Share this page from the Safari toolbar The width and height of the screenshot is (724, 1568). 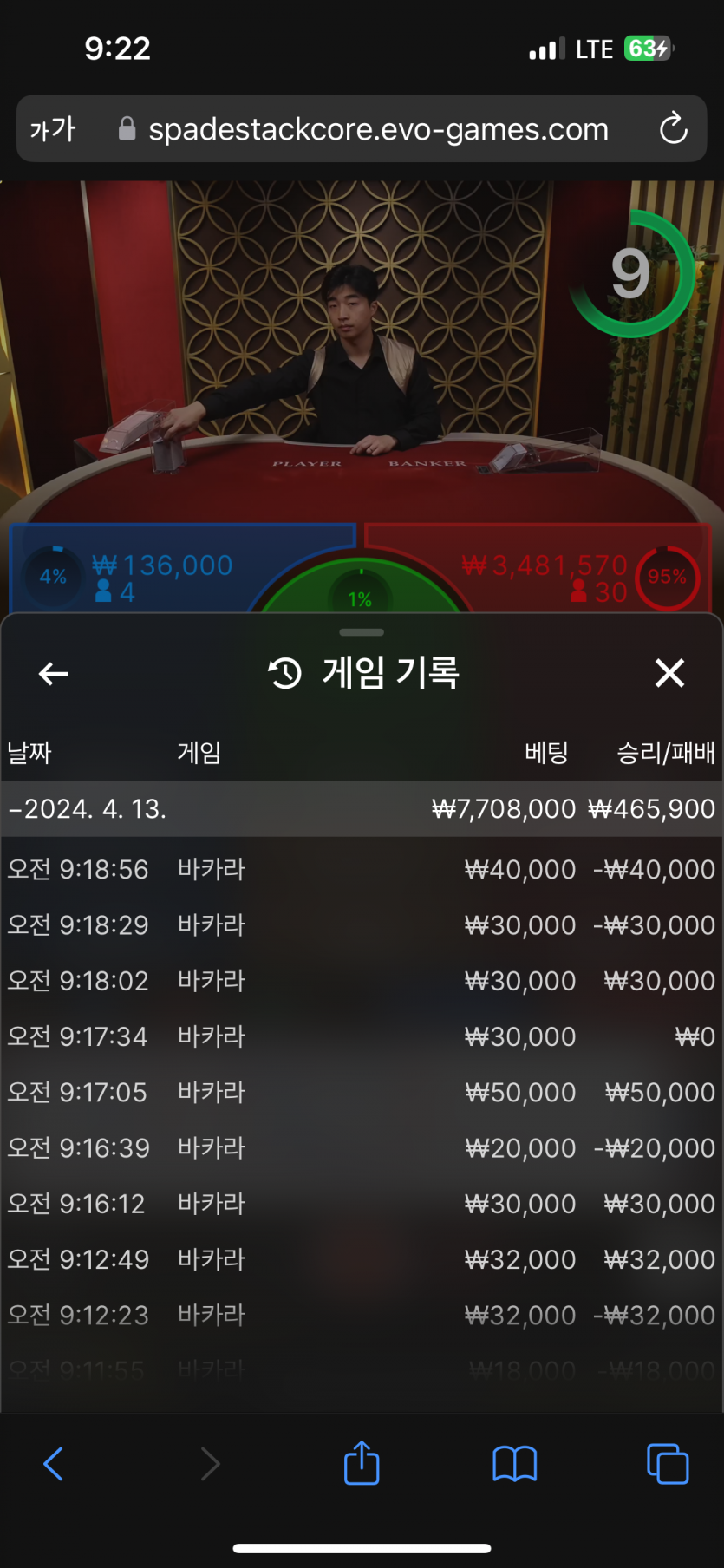click(x=362, y=1463)
